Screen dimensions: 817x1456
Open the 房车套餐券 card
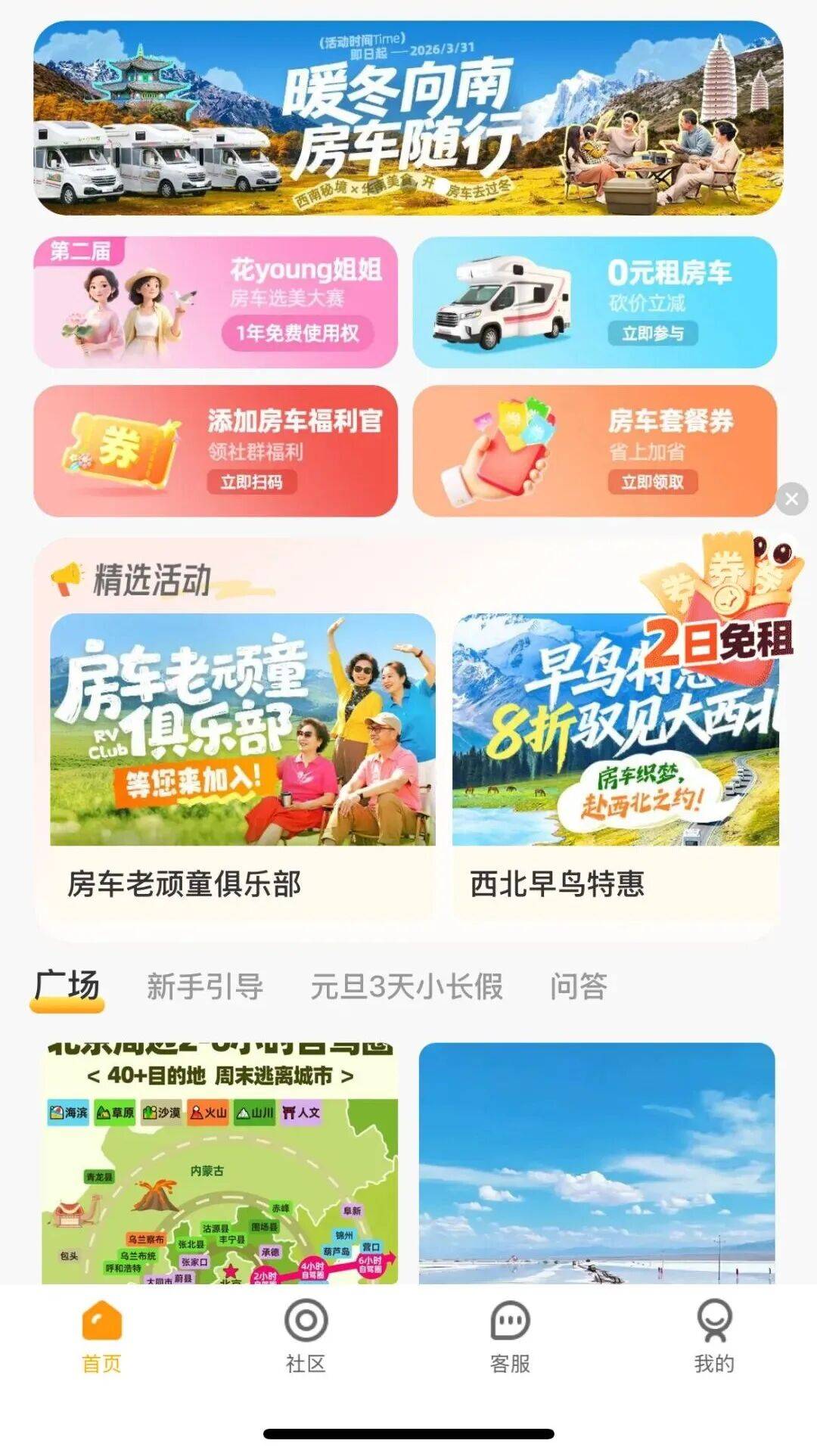pos(595,452)
